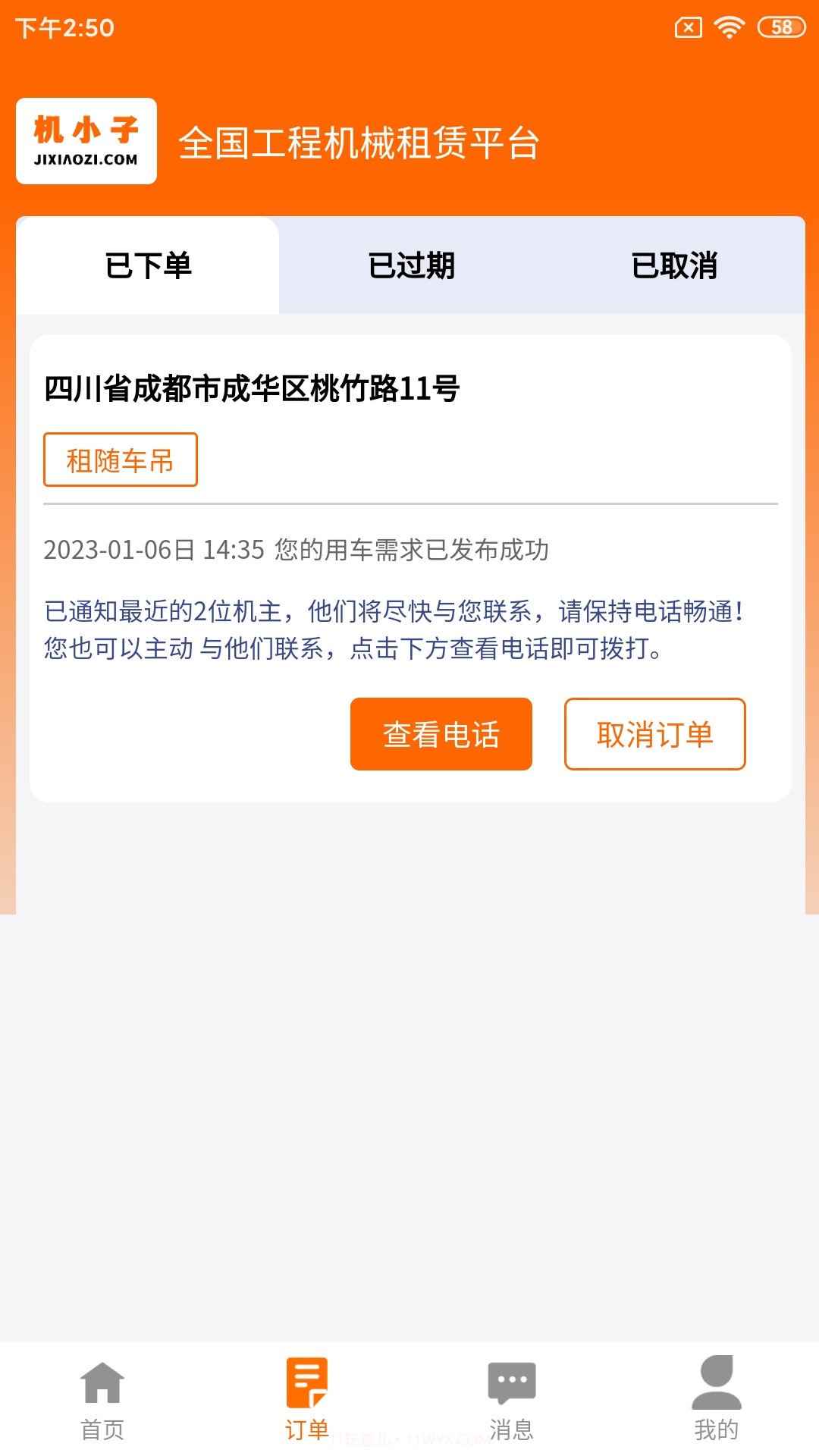
Task: Tap the platform title 全国工程机械租赁平台
Action: pyautogui.click(x=357, y=144)
